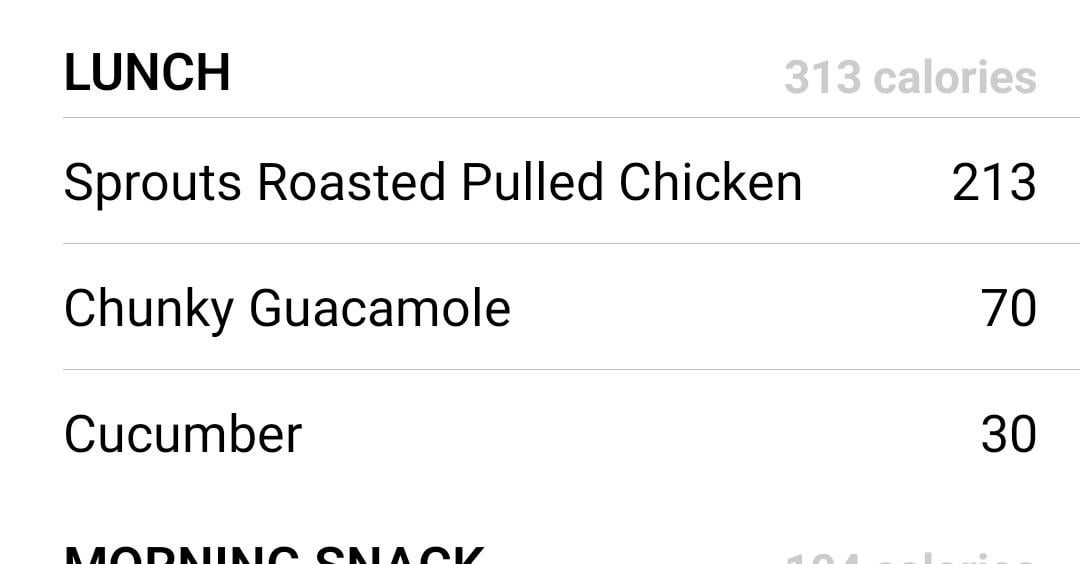
Task: Select the Cucumber food entry
Action: pos(183,434)
